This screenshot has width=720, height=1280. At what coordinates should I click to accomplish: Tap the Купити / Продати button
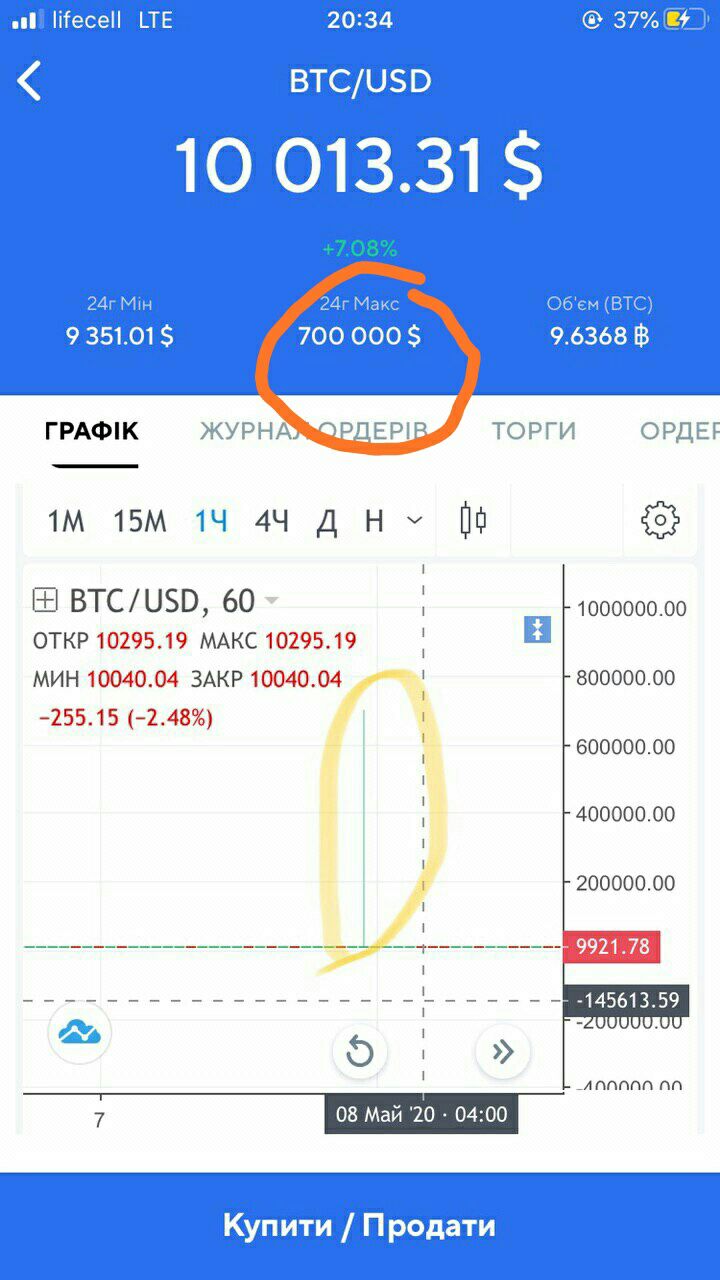[x=360, y=1226]
